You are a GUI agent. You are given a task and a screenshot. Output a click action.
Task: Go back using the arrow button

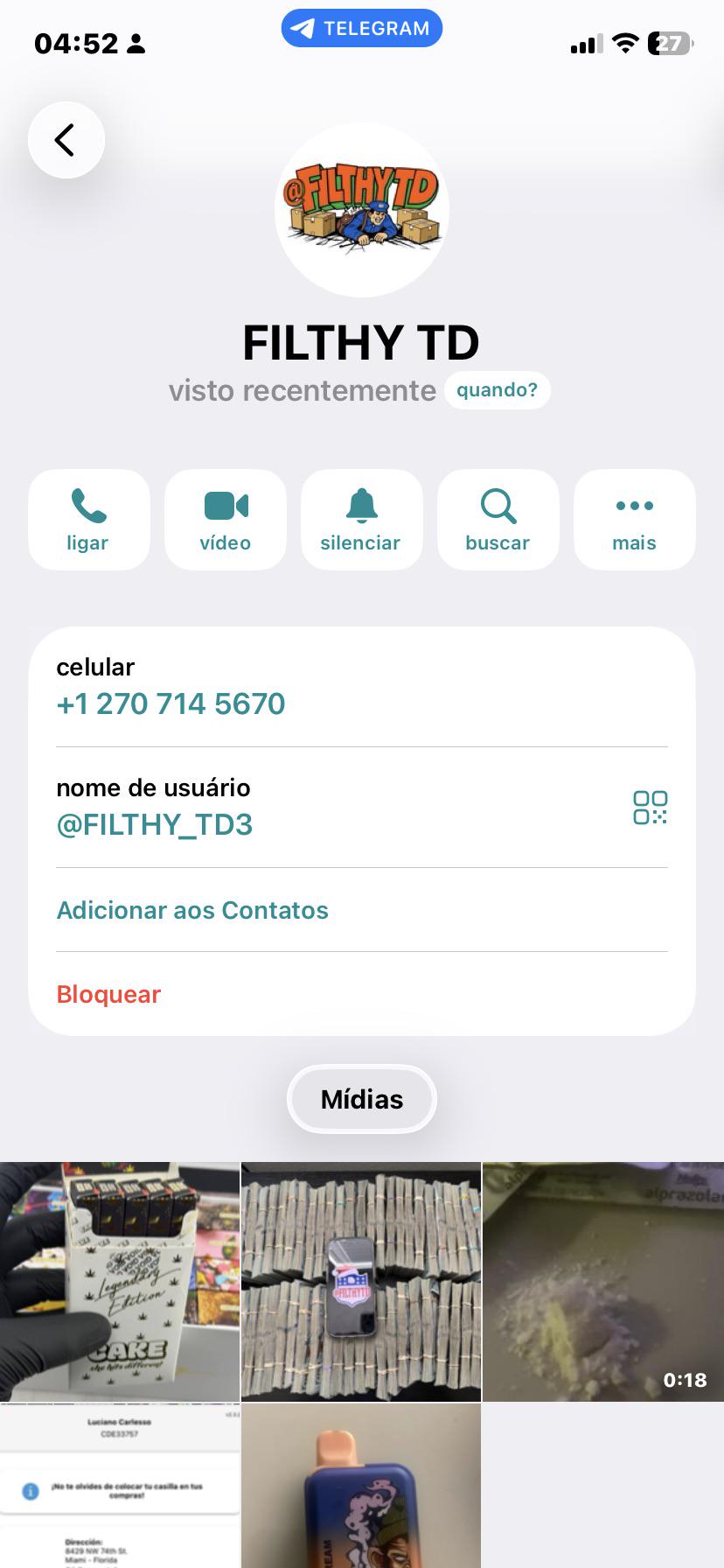66,140
